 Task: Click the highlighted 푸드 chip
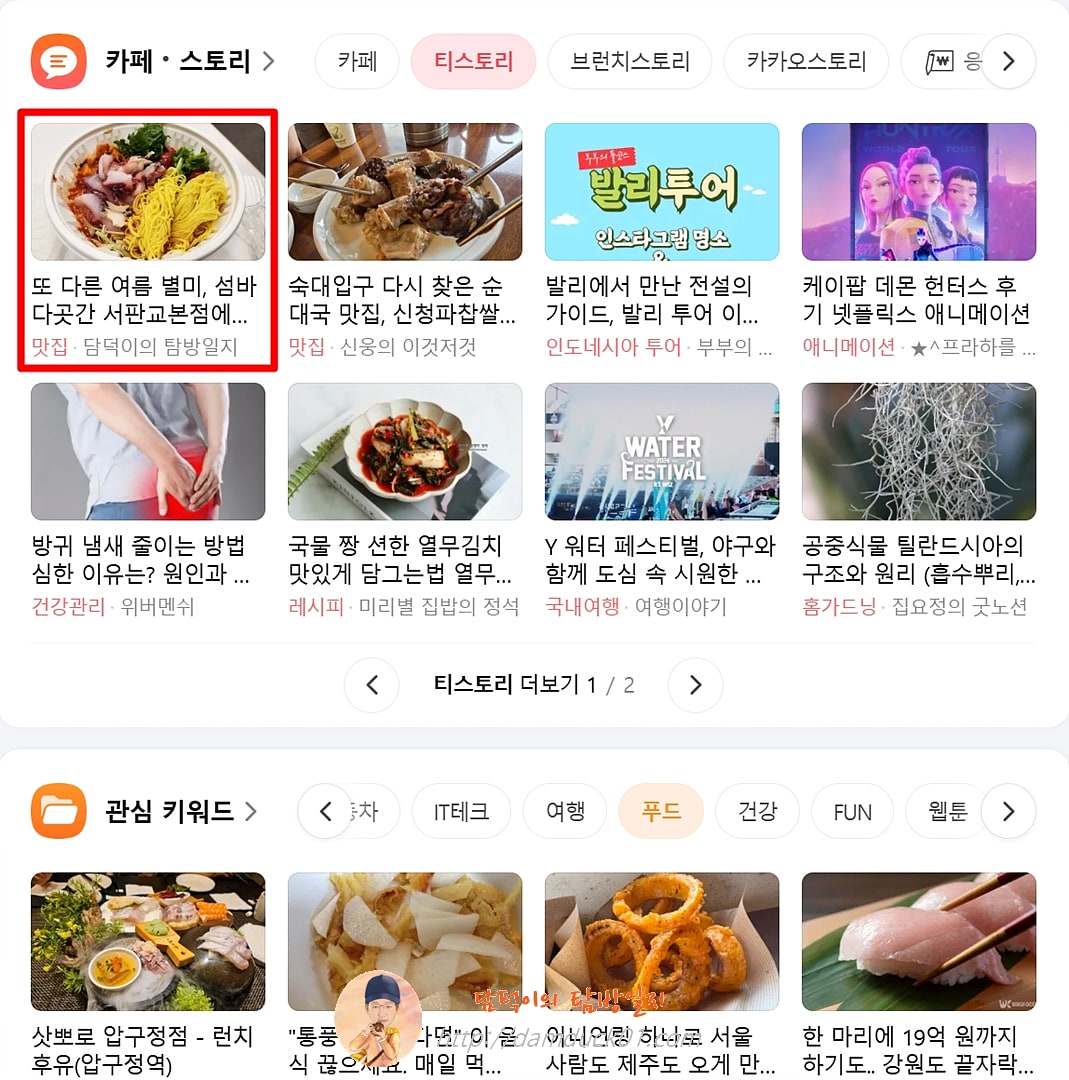(x=661, y=811)
